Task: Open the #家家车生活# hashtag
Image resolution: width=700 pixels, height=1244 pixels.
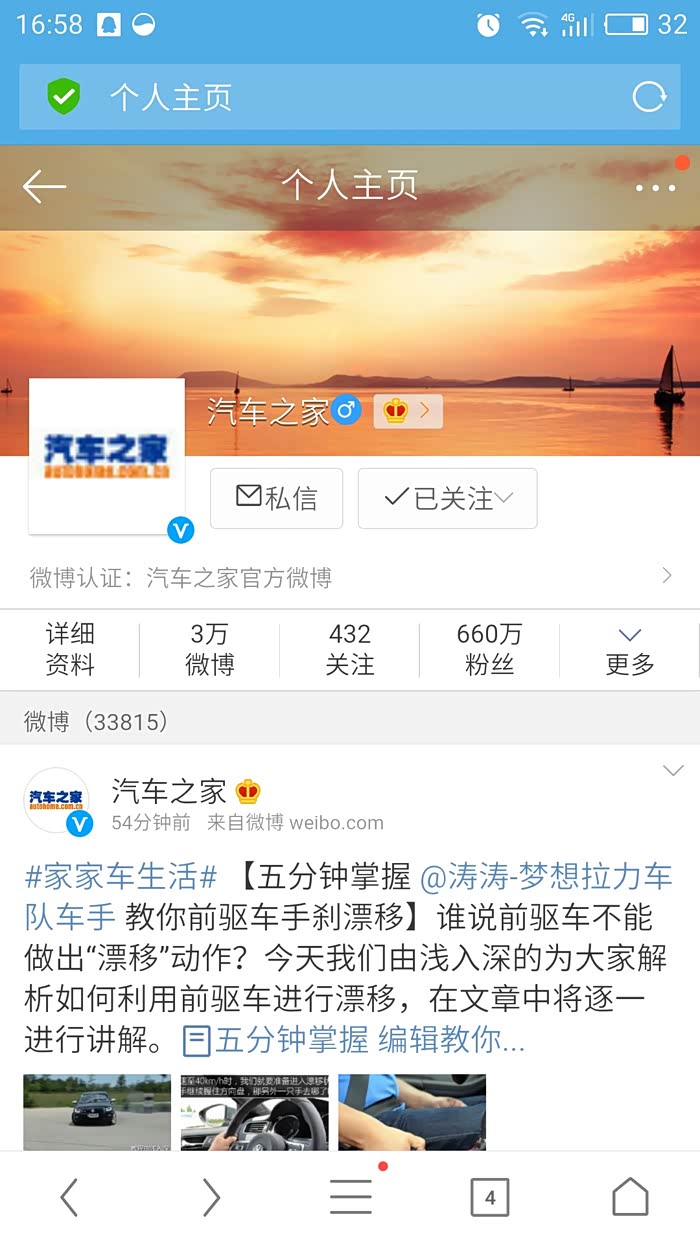Action: (121, 878)
